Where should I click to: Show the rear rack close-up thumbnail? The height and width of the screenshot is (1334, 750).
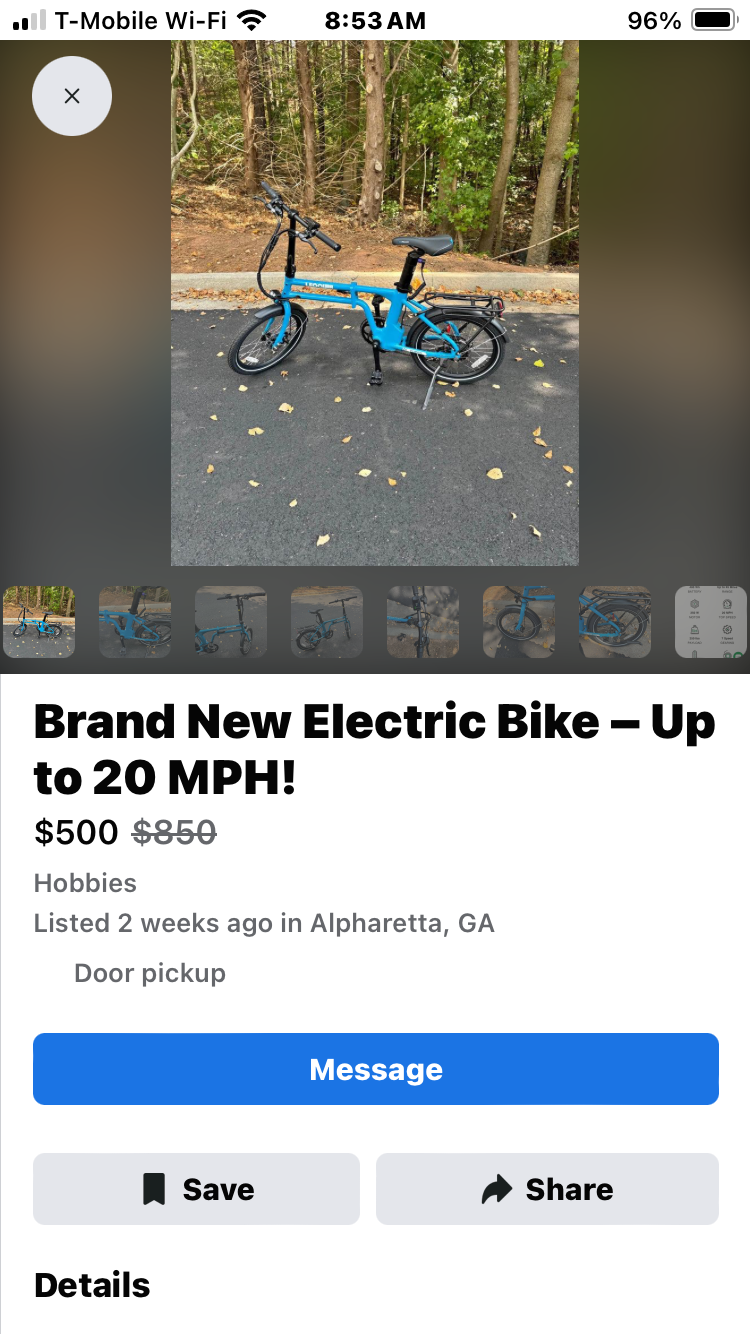[615, 622]
